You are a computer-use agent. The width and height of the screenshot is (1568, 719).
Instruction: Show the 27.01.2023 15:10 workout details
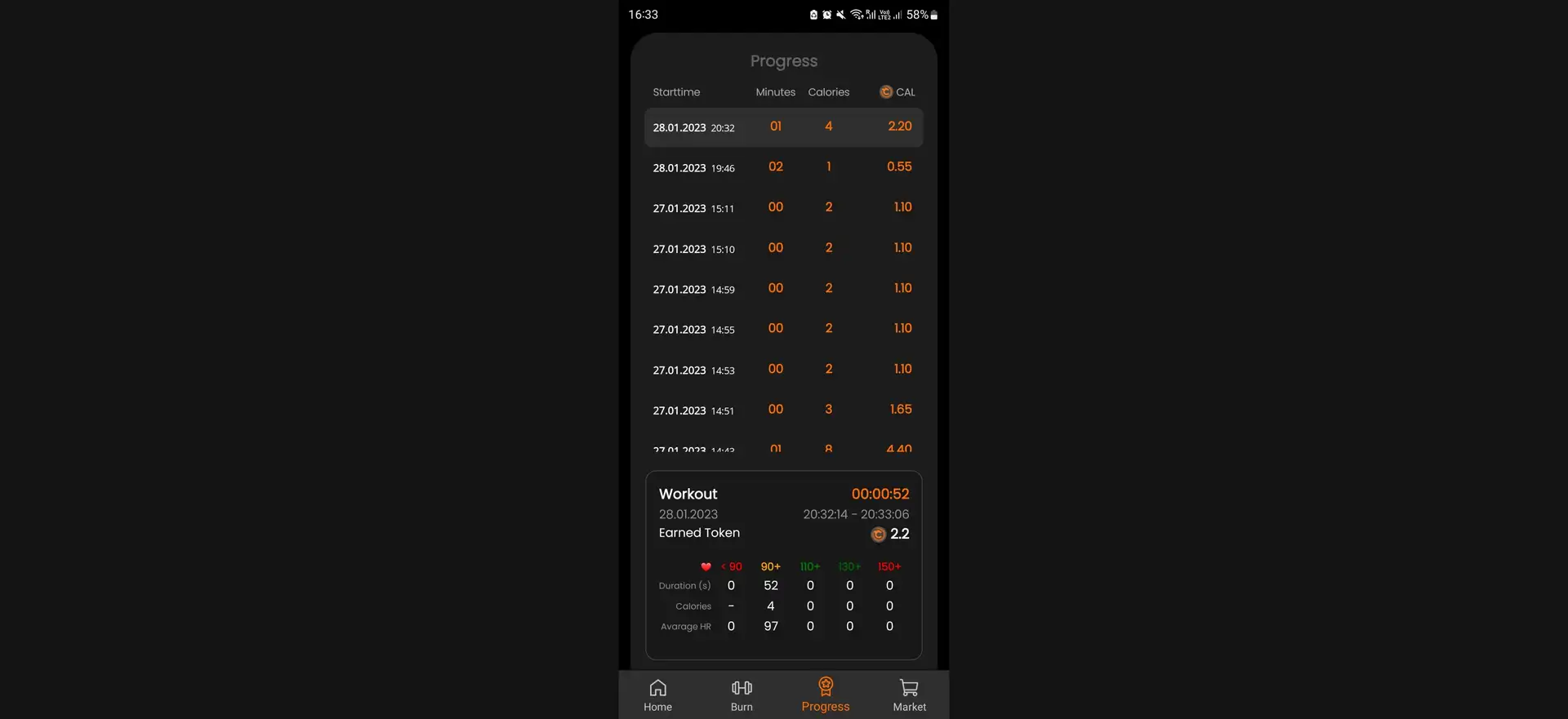point(783,248)
